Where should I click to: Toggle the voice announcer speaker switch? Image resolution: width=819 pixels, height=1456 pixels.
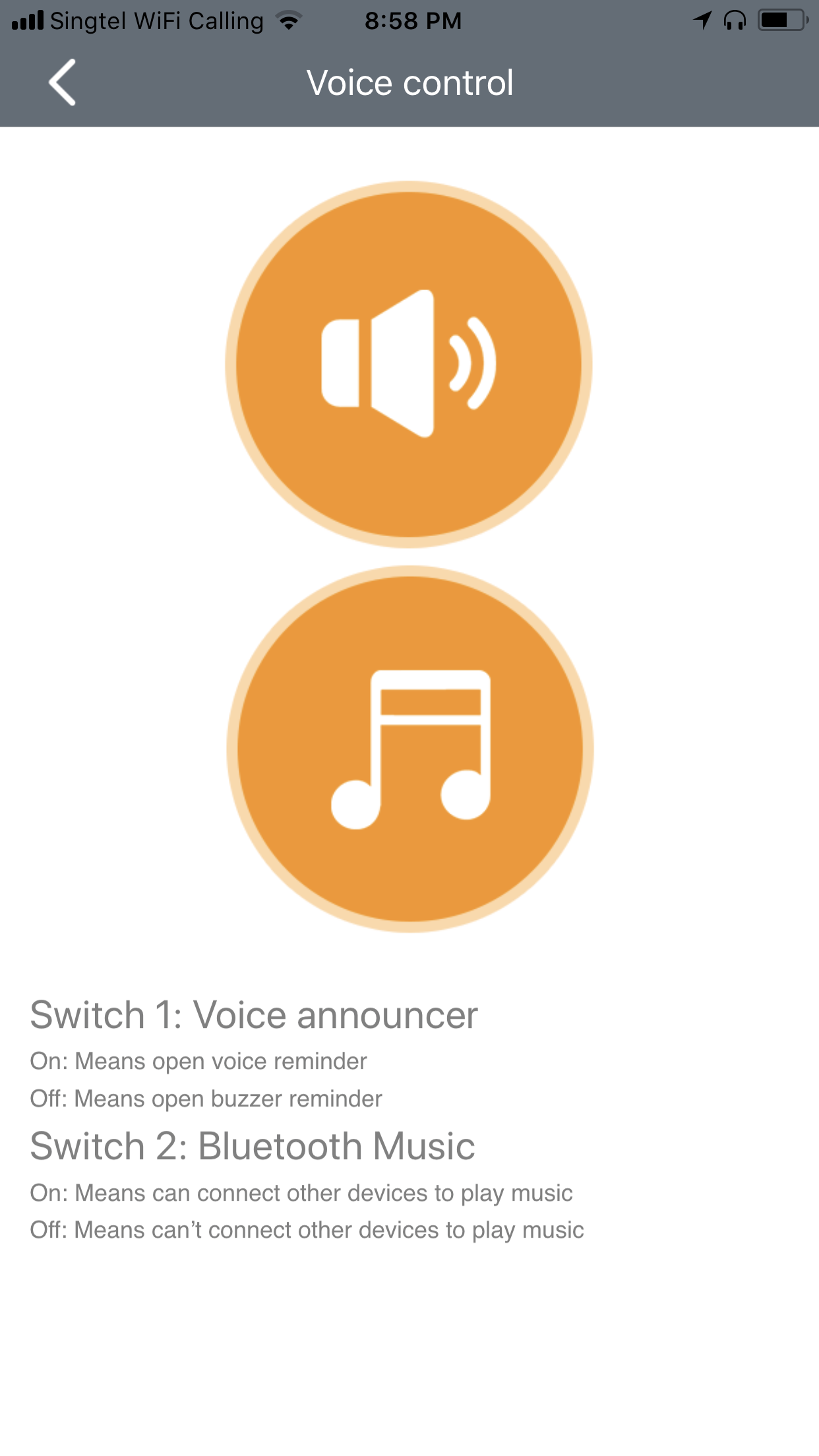[x=409, y=365]
